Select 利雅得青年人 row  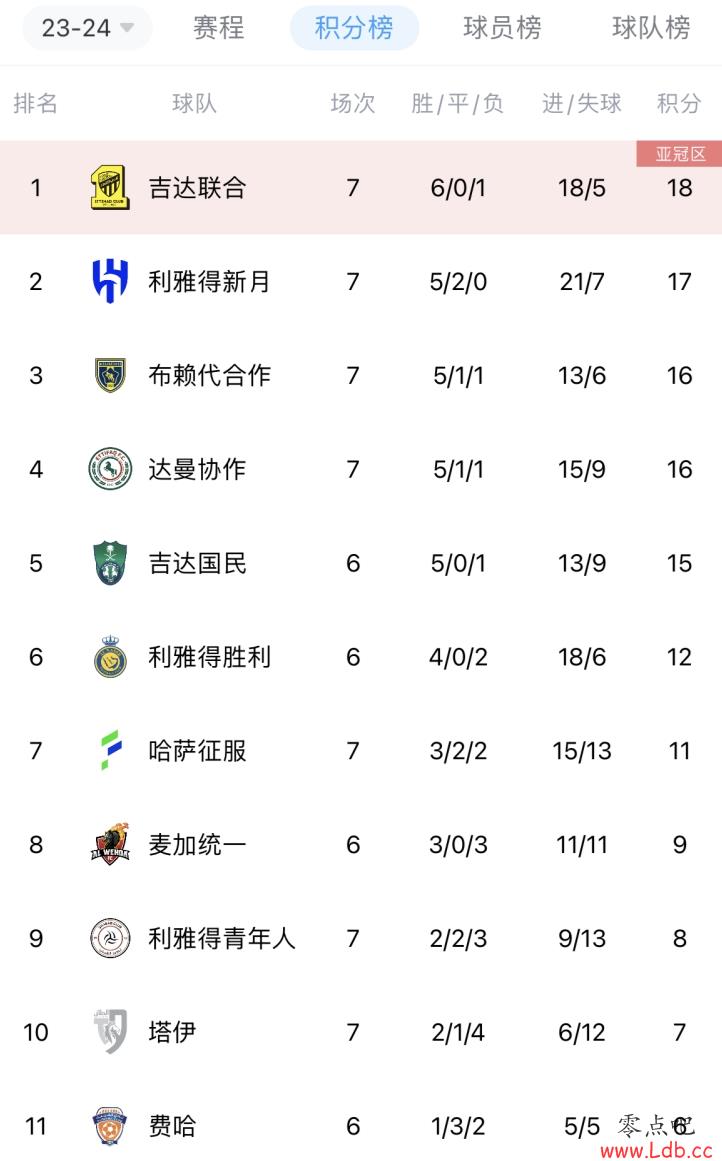(221, 939)
